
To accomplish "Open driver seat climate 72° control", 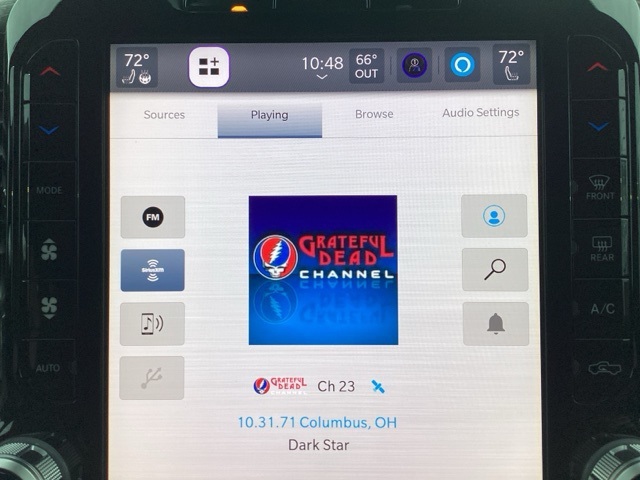I will (136, 67).
